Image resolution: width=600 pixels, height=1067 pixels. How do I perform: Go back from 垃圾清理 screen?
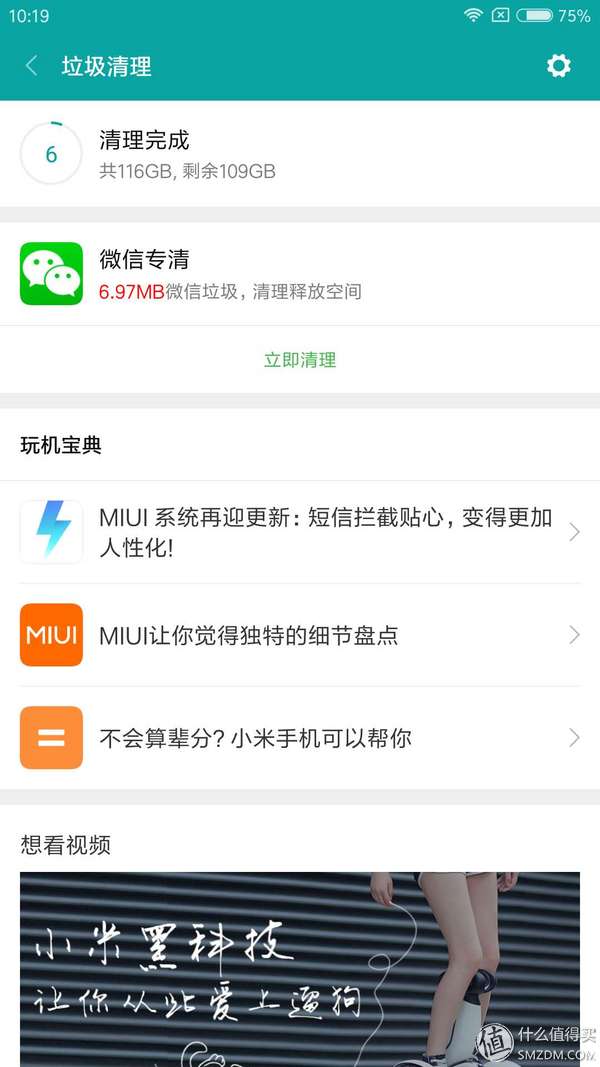32,66
